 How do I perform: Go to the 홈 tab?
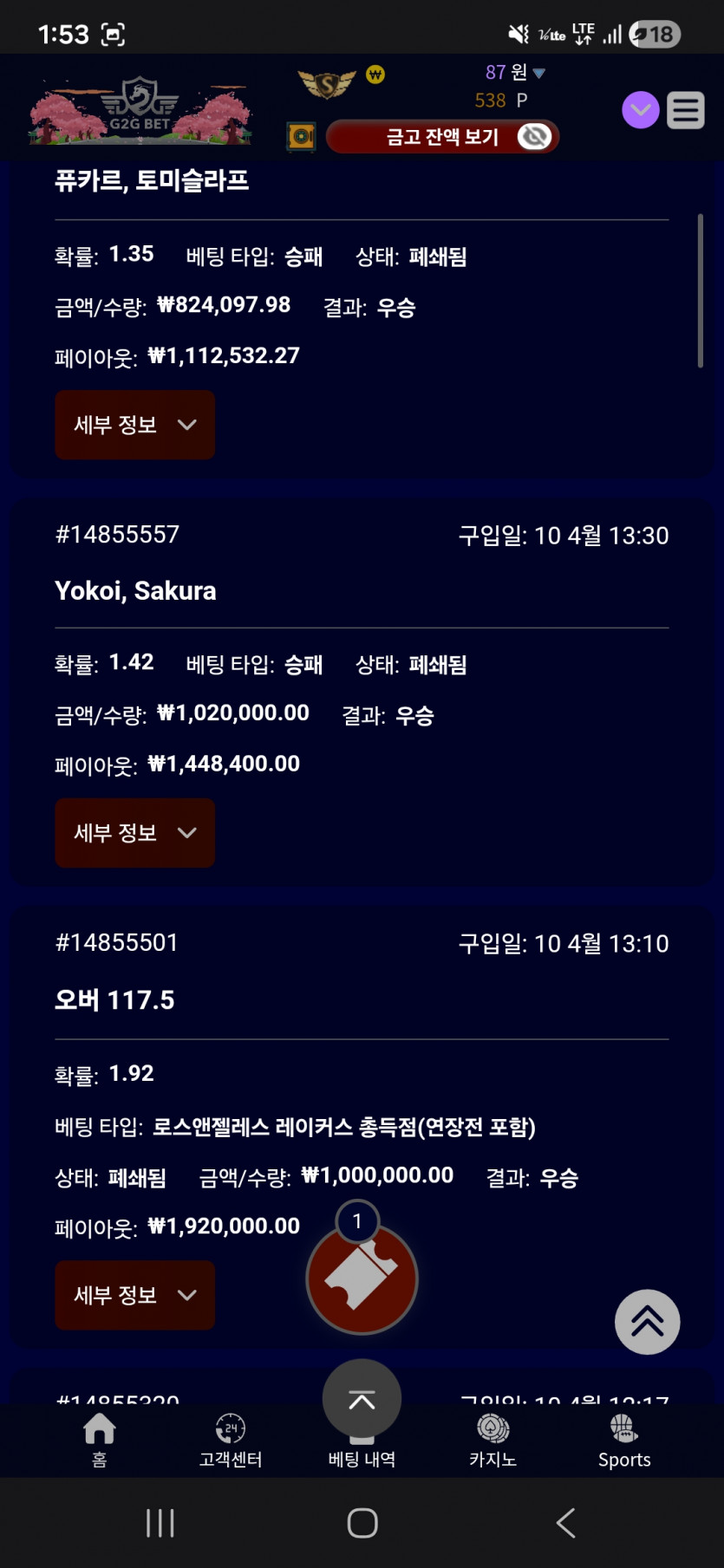pyautogui.click(x=100, y=1441)
